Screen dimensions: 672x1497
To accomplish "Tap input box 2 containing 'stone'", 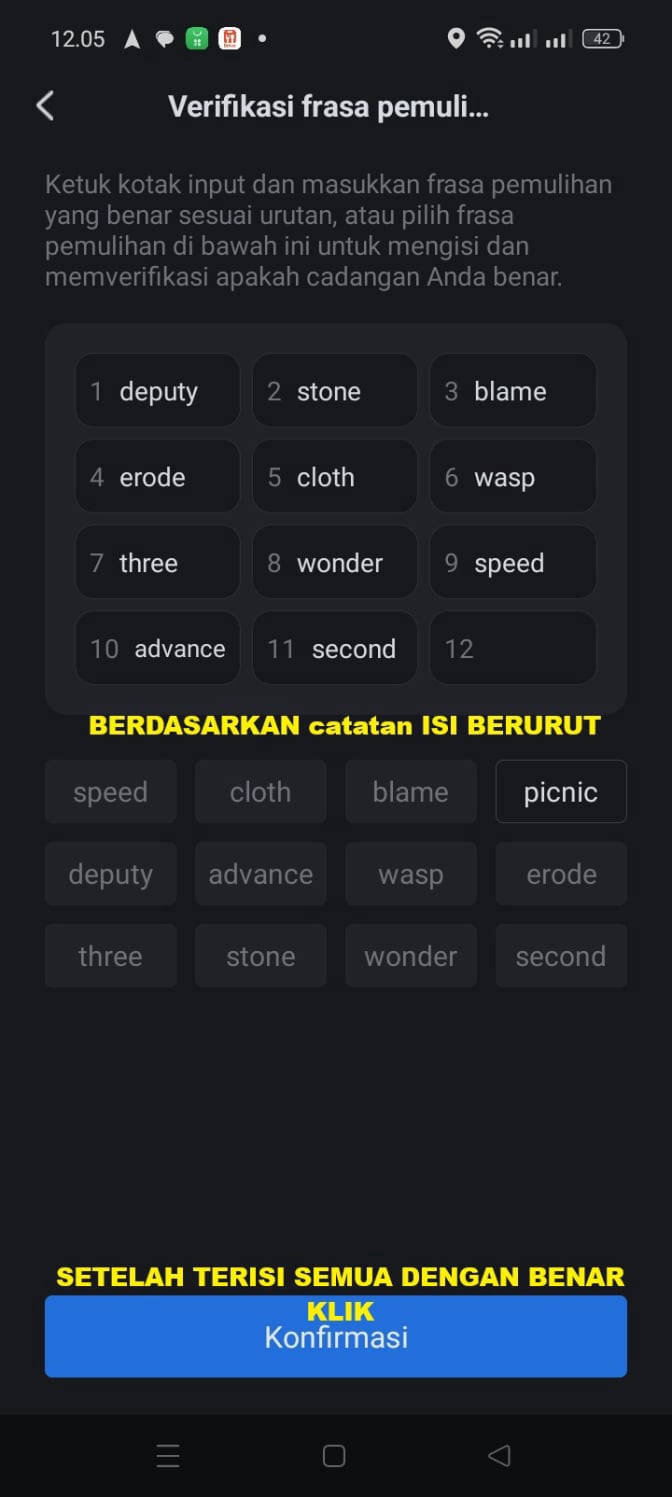I will (334, 391).
